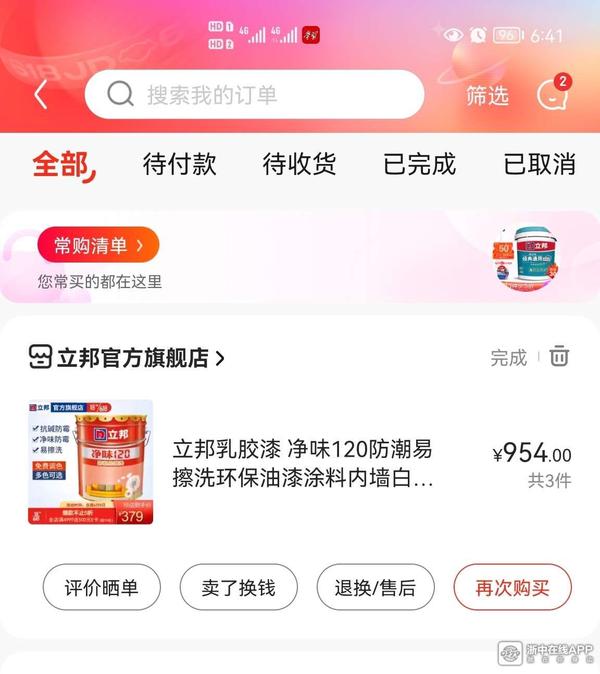Viewport: 600px width, 674px height.
Task: Show the 已取消 orders tab
Action: point(539,164)
